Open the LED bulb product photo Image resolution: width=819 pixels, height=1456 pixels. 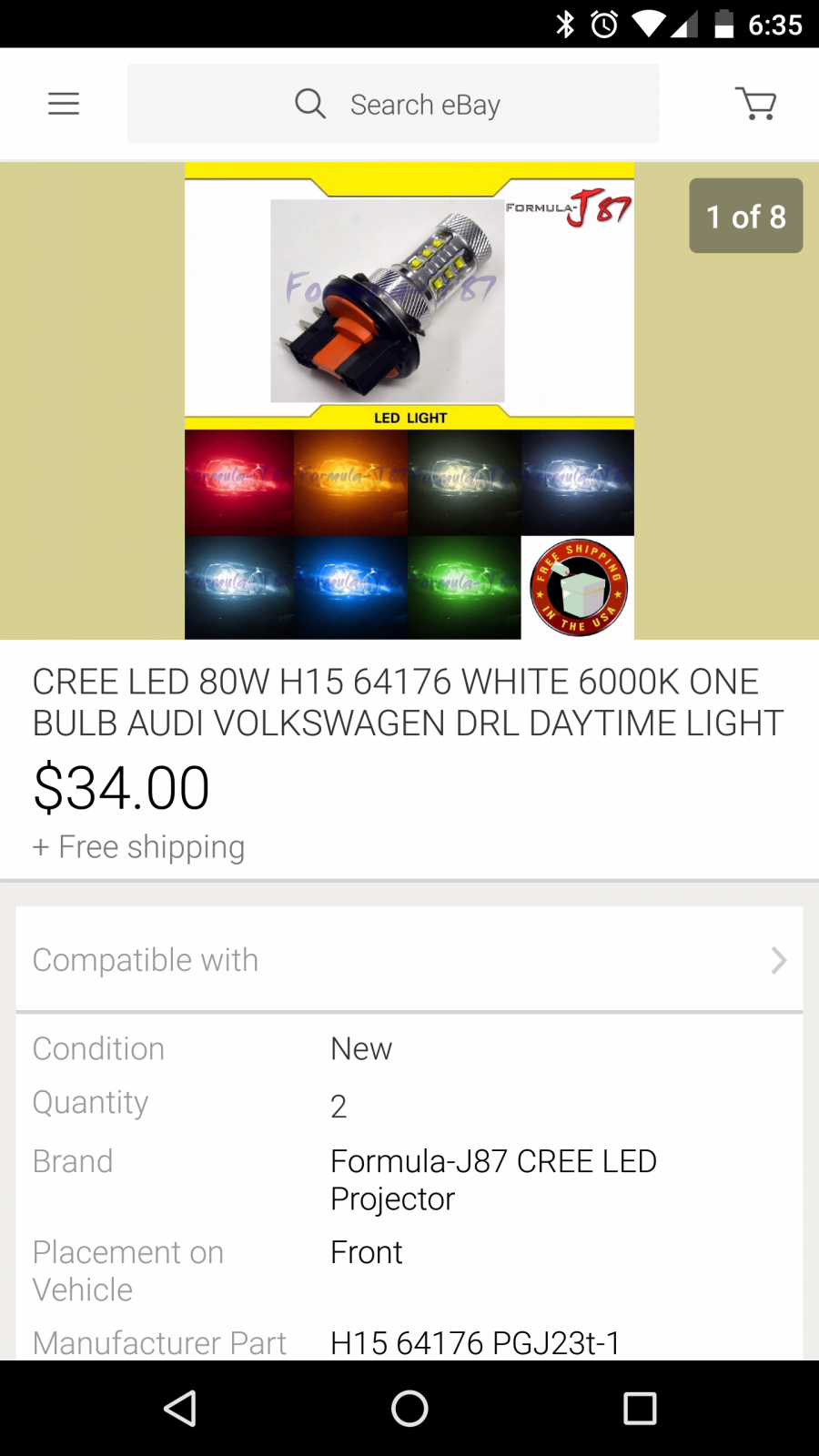coord(409,400)
